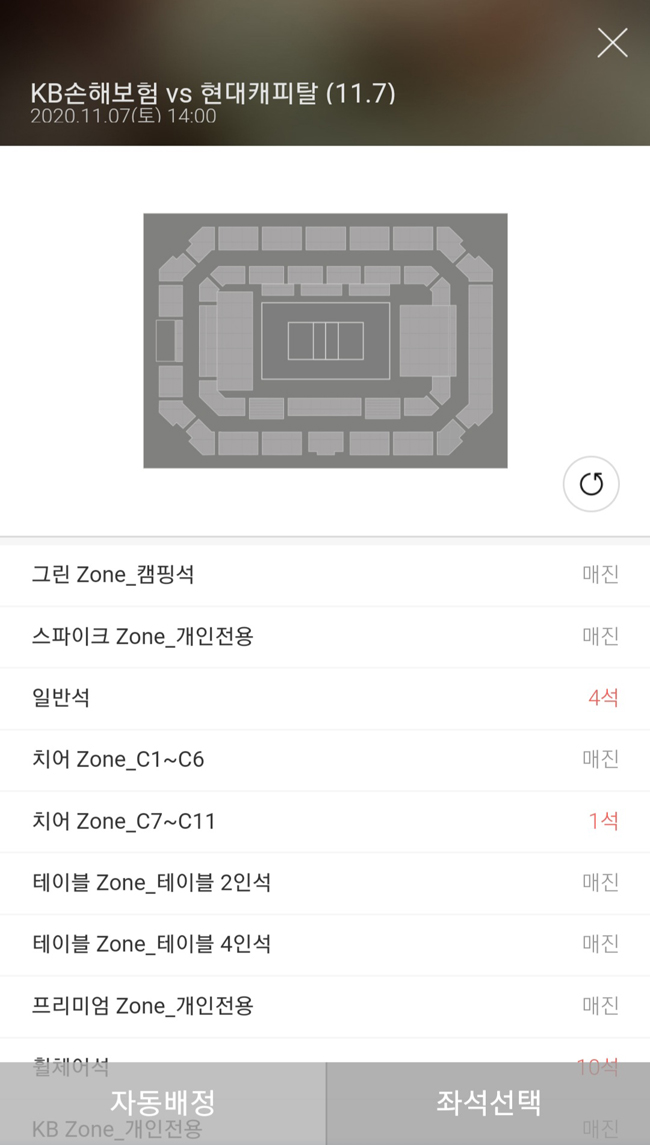Open the 그린 Zone_캠핑석 row
The image size is (650, 1145).
(325, 575)
